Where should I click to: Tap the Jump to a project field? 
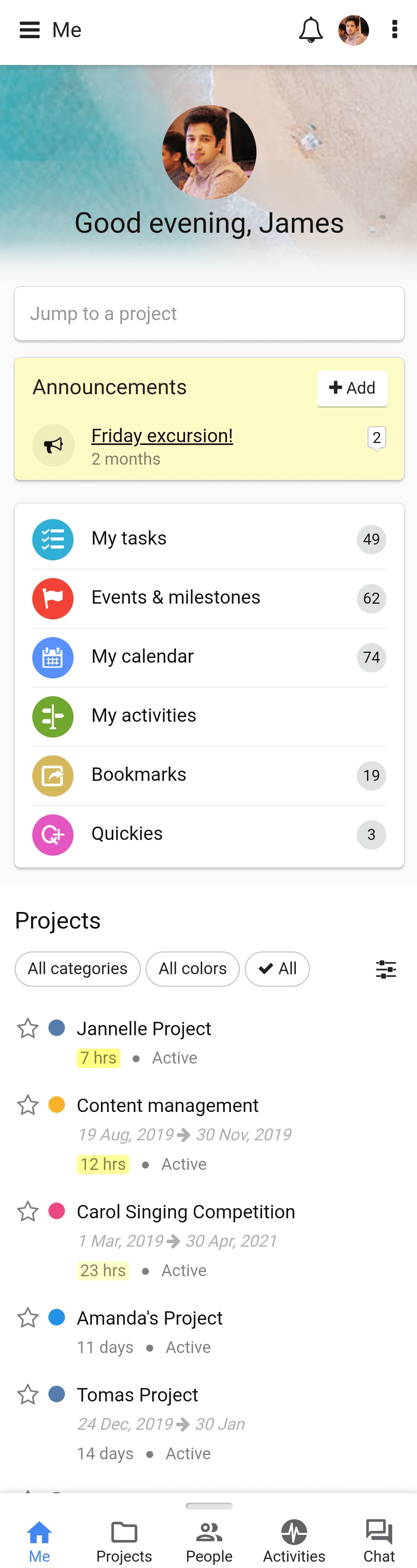click(x=208, y=313)
